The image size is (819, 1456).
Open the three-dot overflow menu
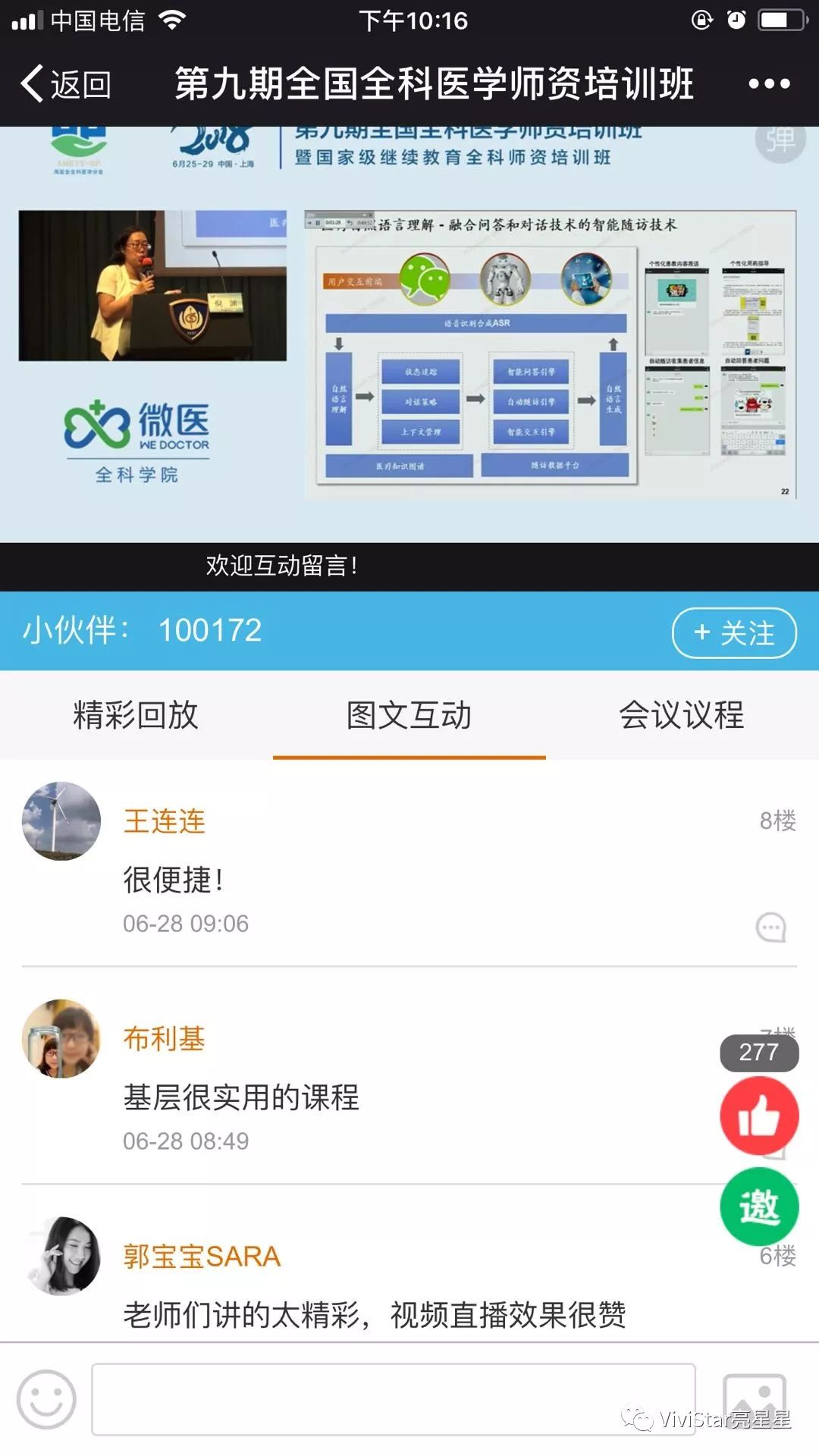coord(769,83)
